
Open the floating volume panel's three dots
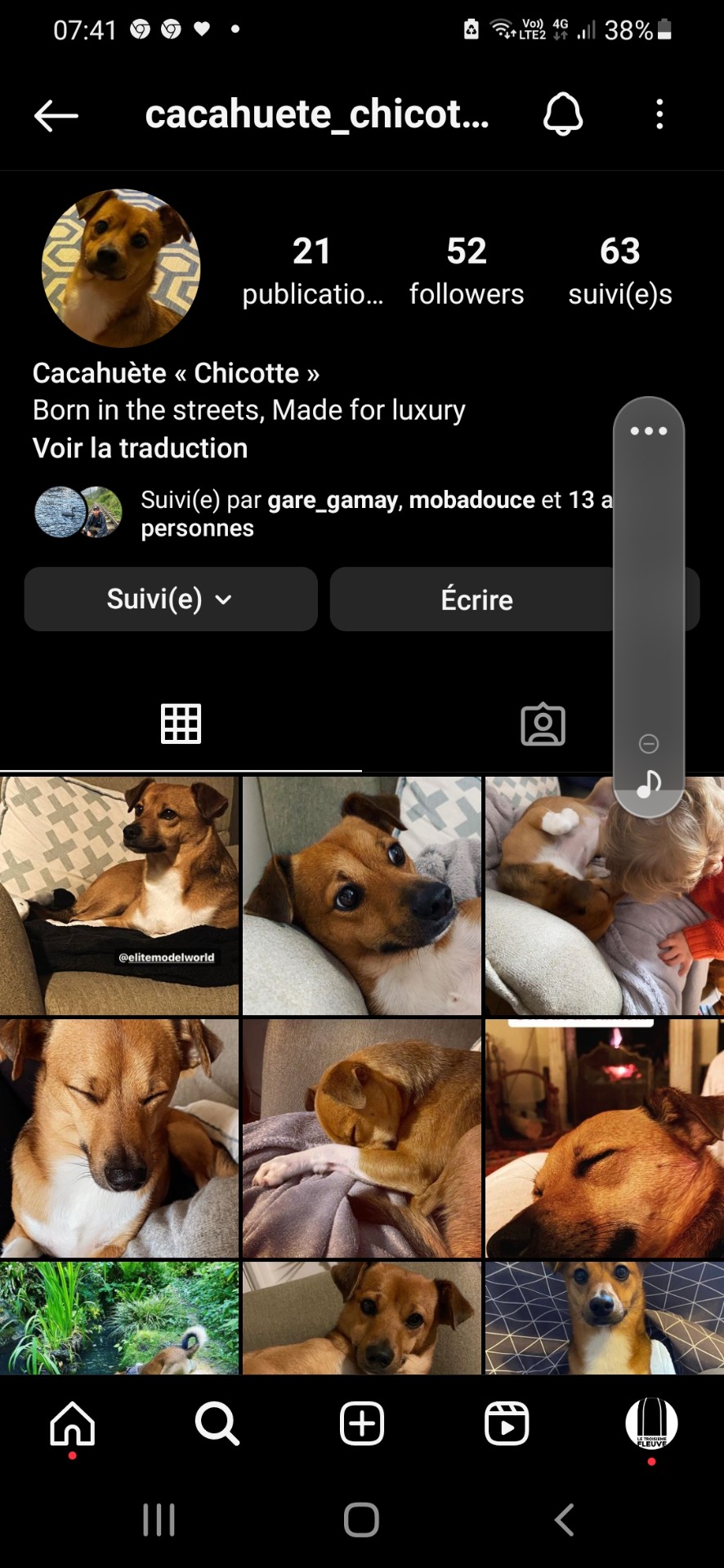point(649,431)
